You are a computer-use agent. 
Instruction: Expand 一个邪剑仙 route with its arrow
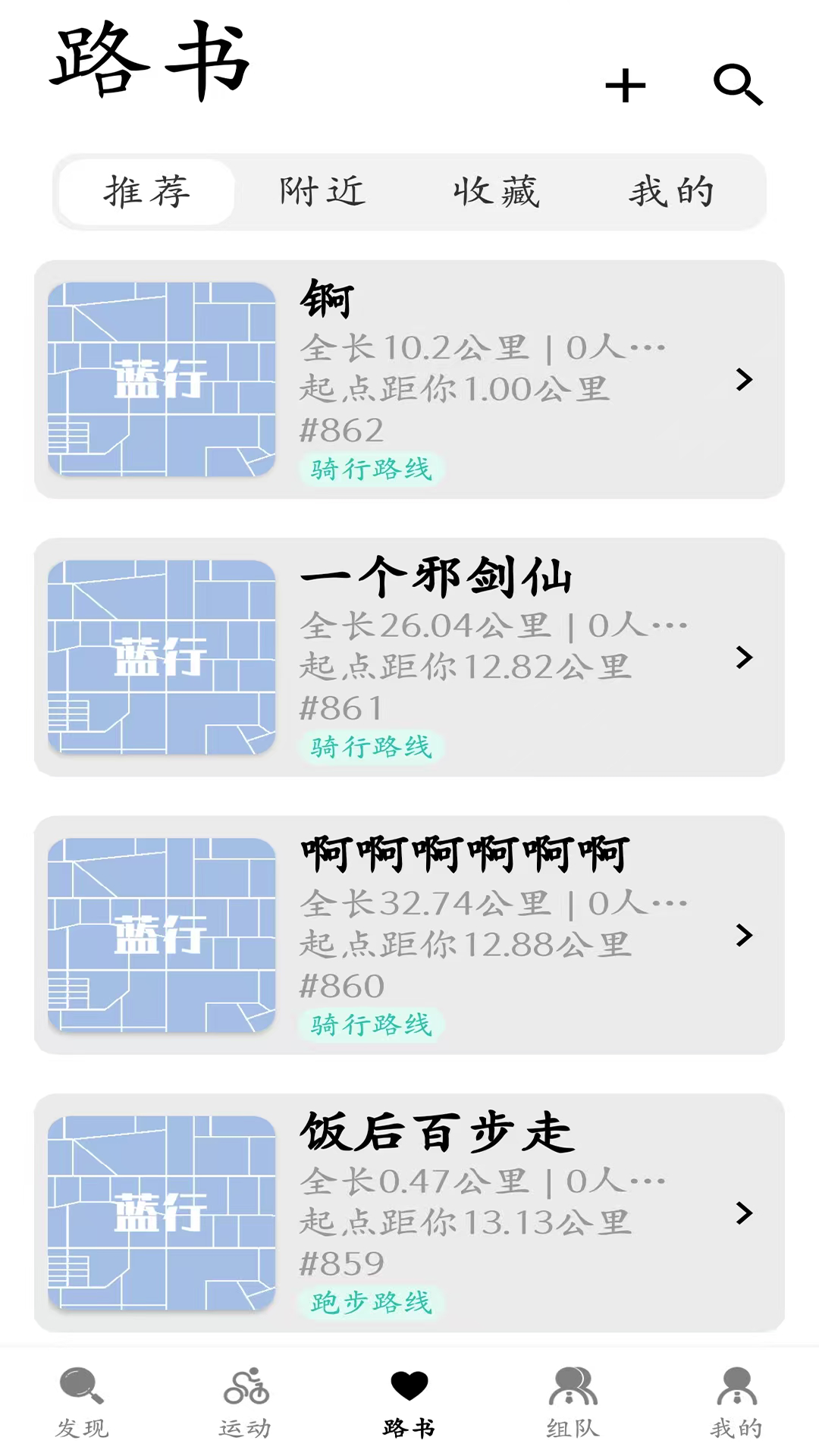744,658
